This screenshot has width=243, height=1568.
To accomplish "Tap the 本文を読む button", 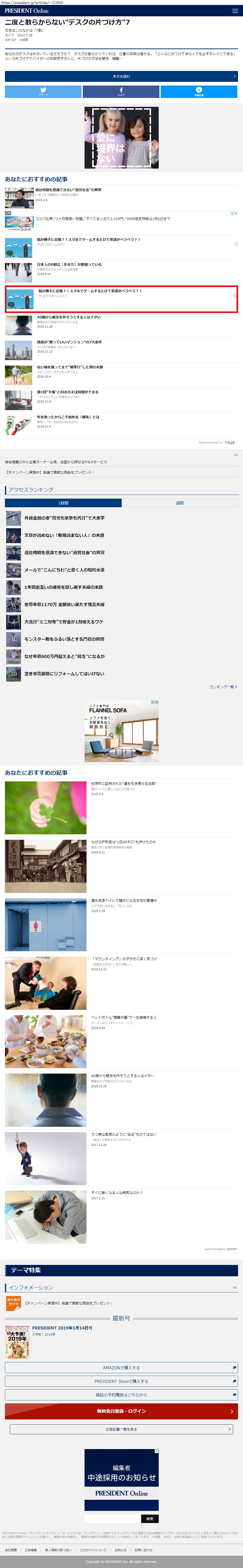I will click(121, 76).
